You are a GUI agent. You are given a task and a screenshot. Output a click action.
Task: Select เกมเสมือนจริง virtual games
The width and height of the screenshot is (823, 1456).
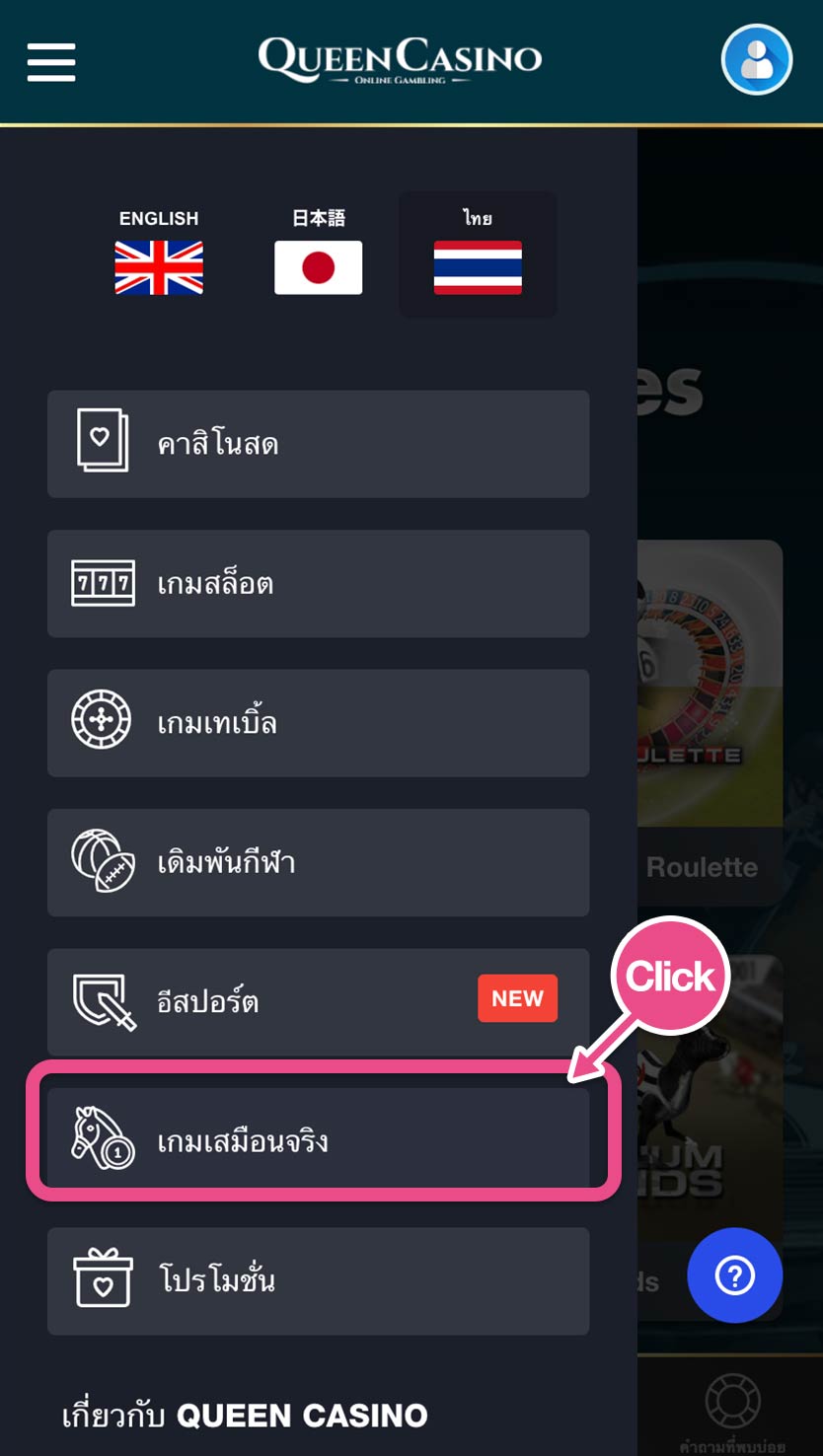[x=318, y=1141]
